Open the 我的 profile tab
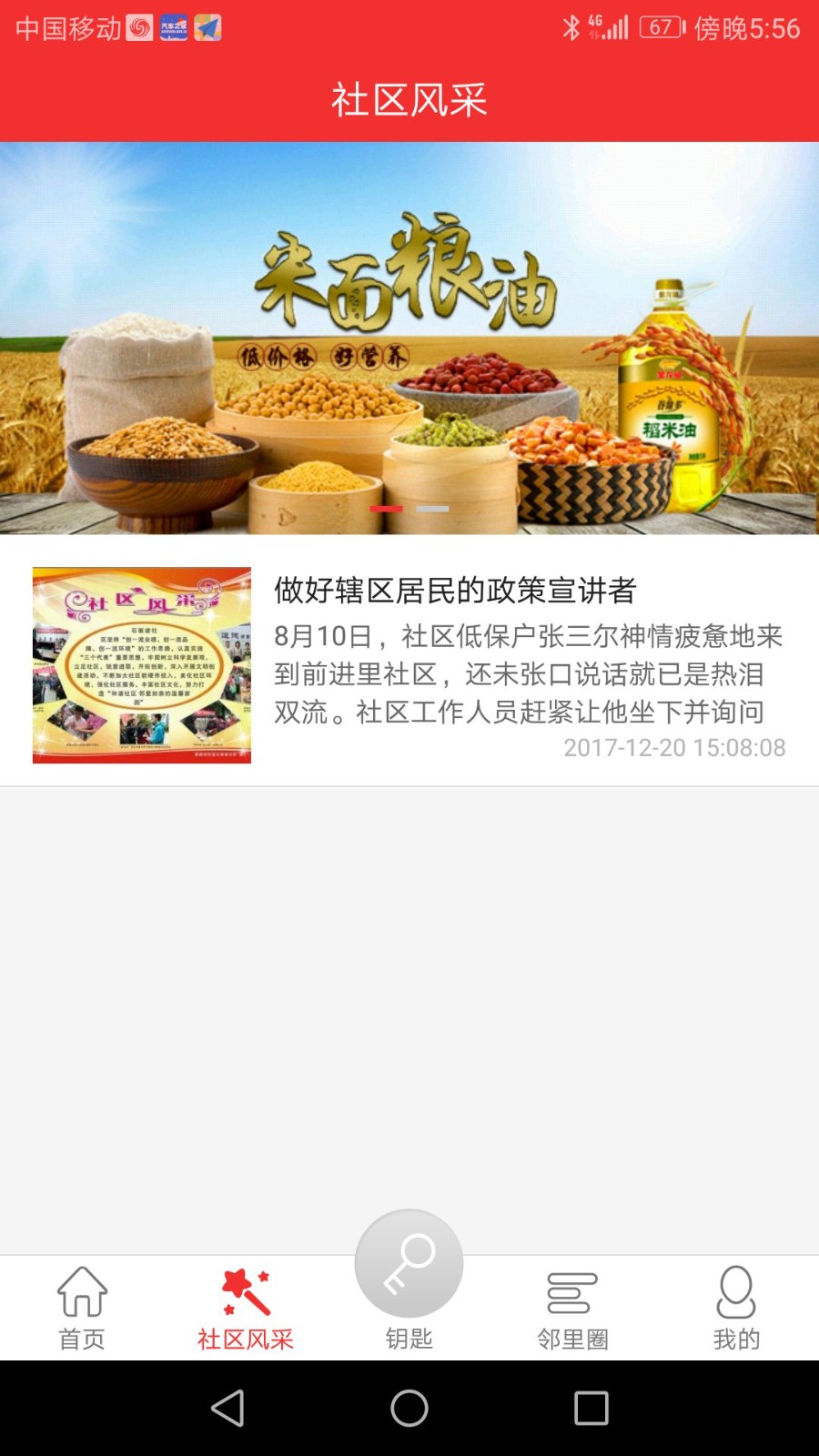Screen dimensions: 819x1456 736,1309
